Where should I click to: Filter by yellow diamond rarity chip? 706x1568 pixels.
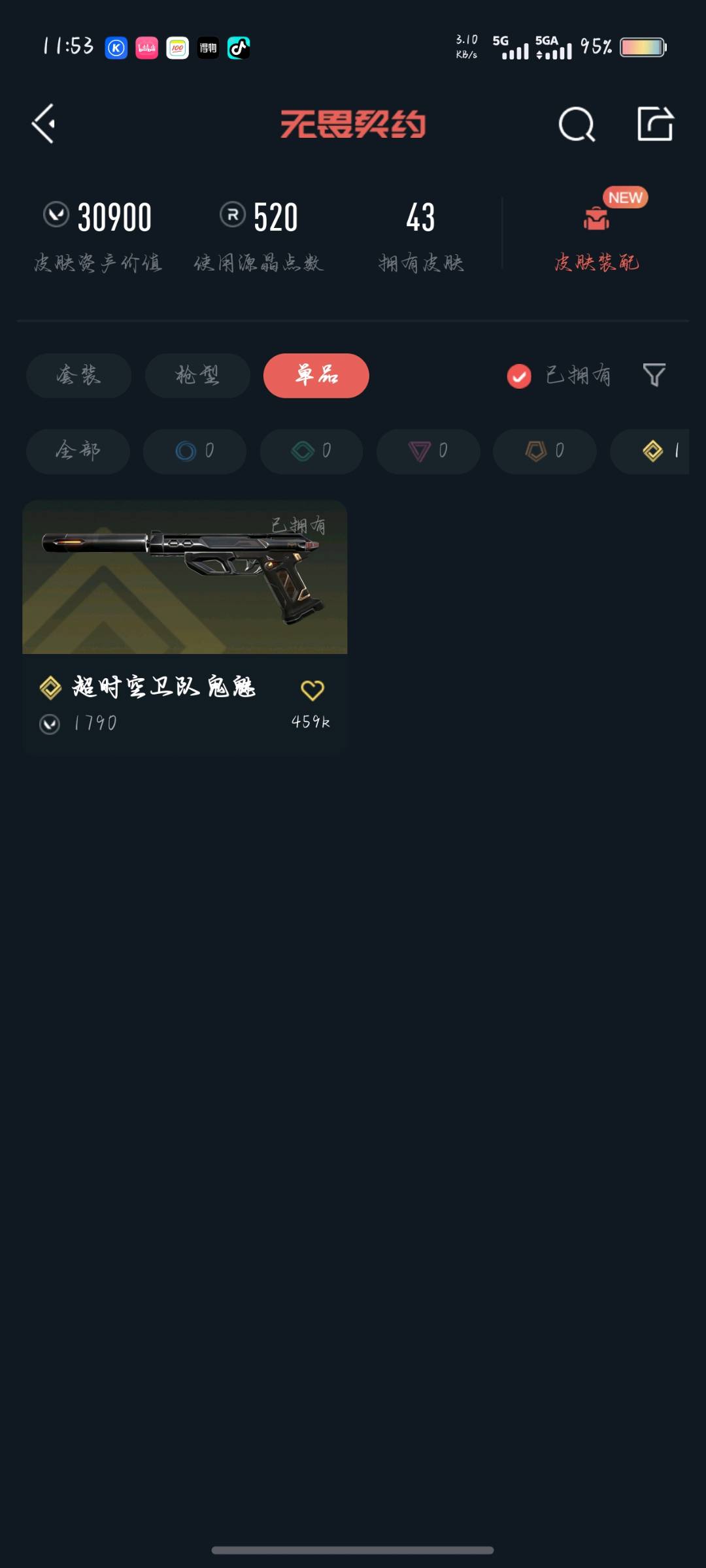coord(650,451)
